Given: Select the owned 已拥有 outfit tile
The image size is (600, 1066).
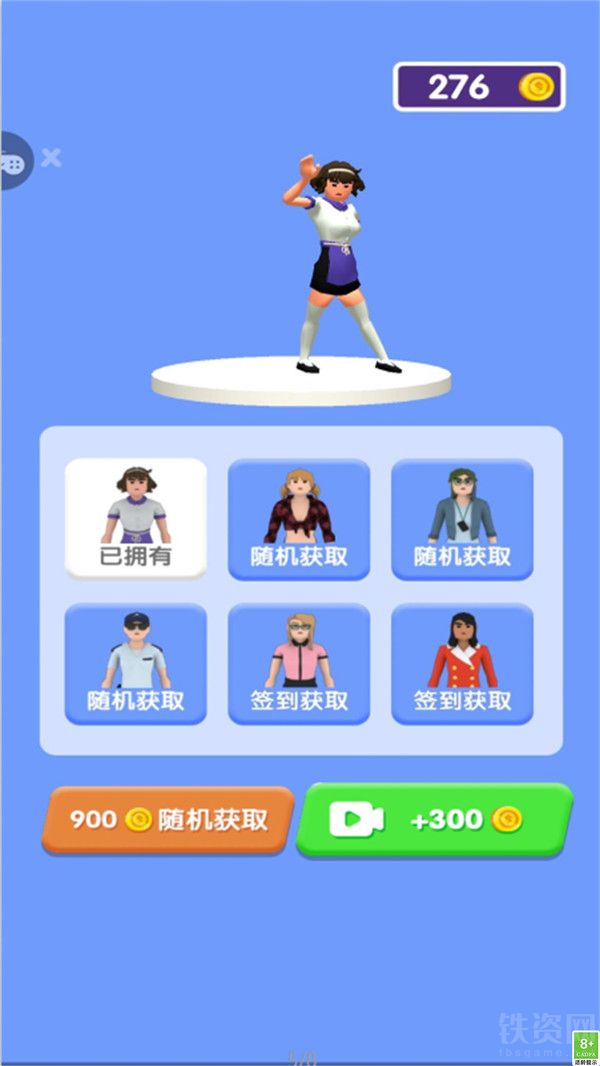Looking at the screenshot, I should [x=136, y=519].
